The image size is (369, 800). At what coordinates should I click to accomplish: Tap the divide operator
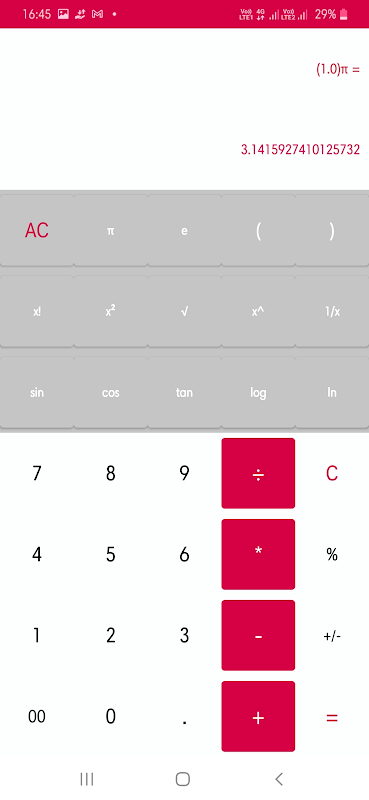click(x=258, y=473)
